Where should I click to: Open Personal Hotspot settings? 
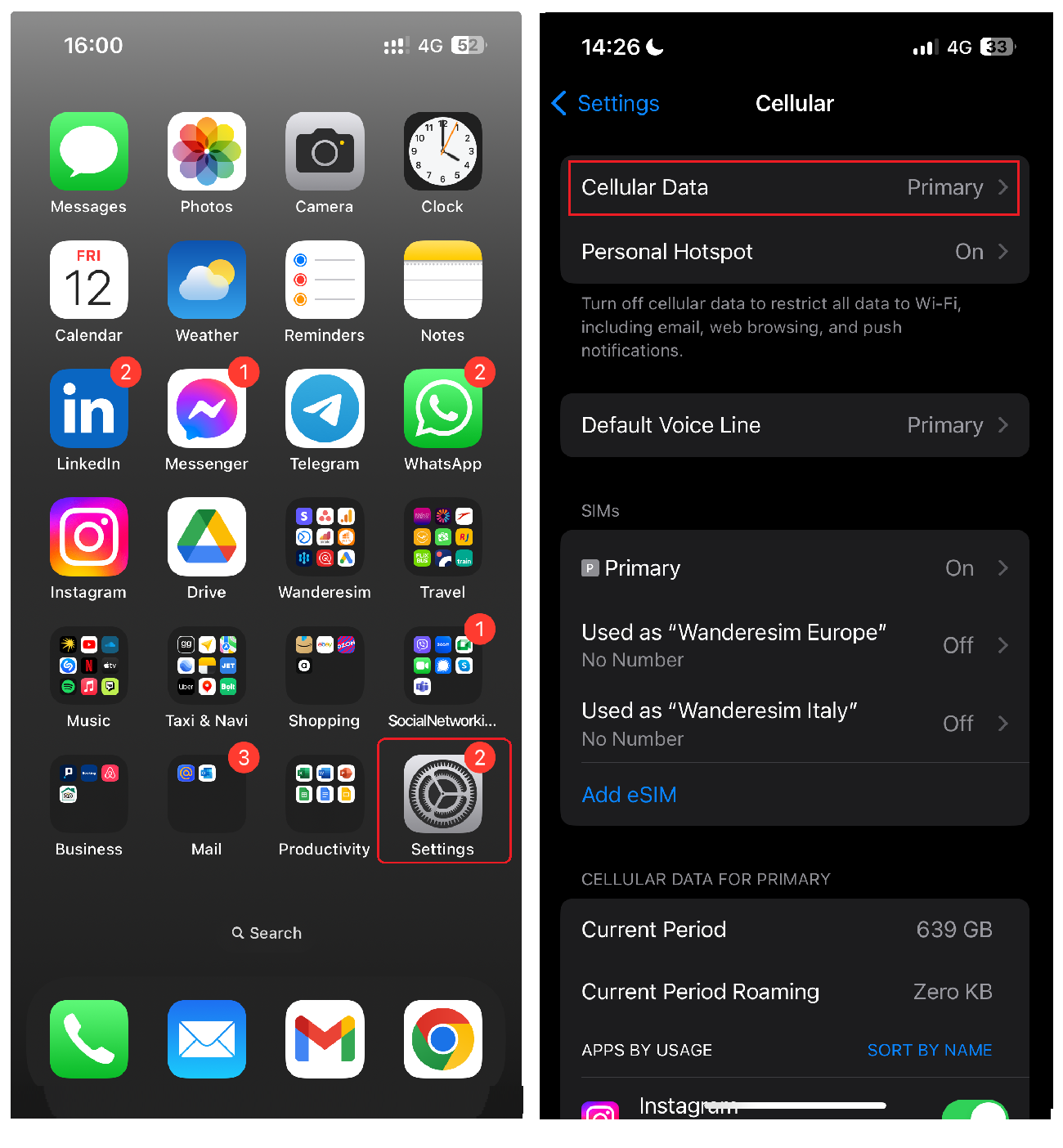point(793,252)
